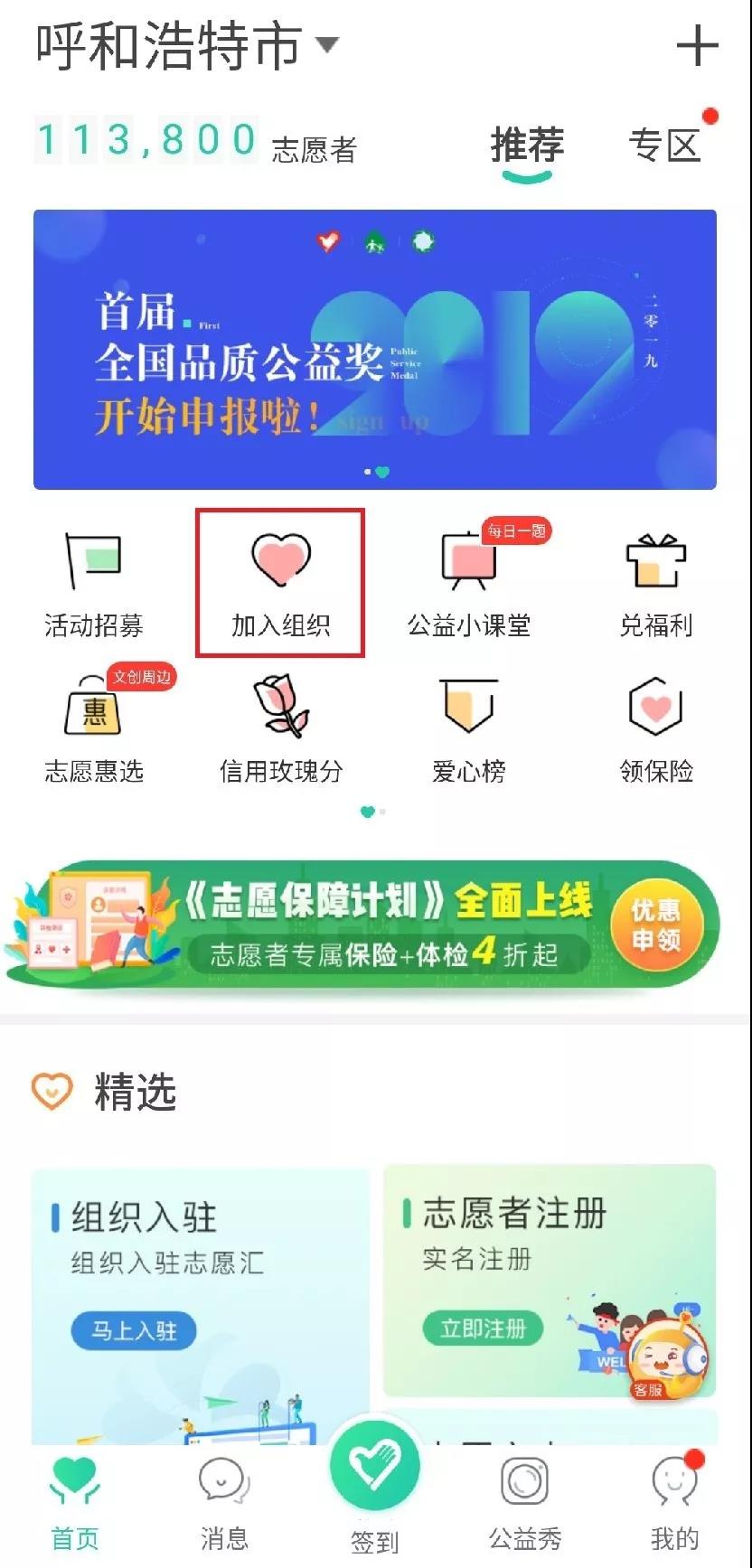Tap 加入组织
This screenshot has width=752, height=1568.
pyautogui.click(x=280, y=583)
